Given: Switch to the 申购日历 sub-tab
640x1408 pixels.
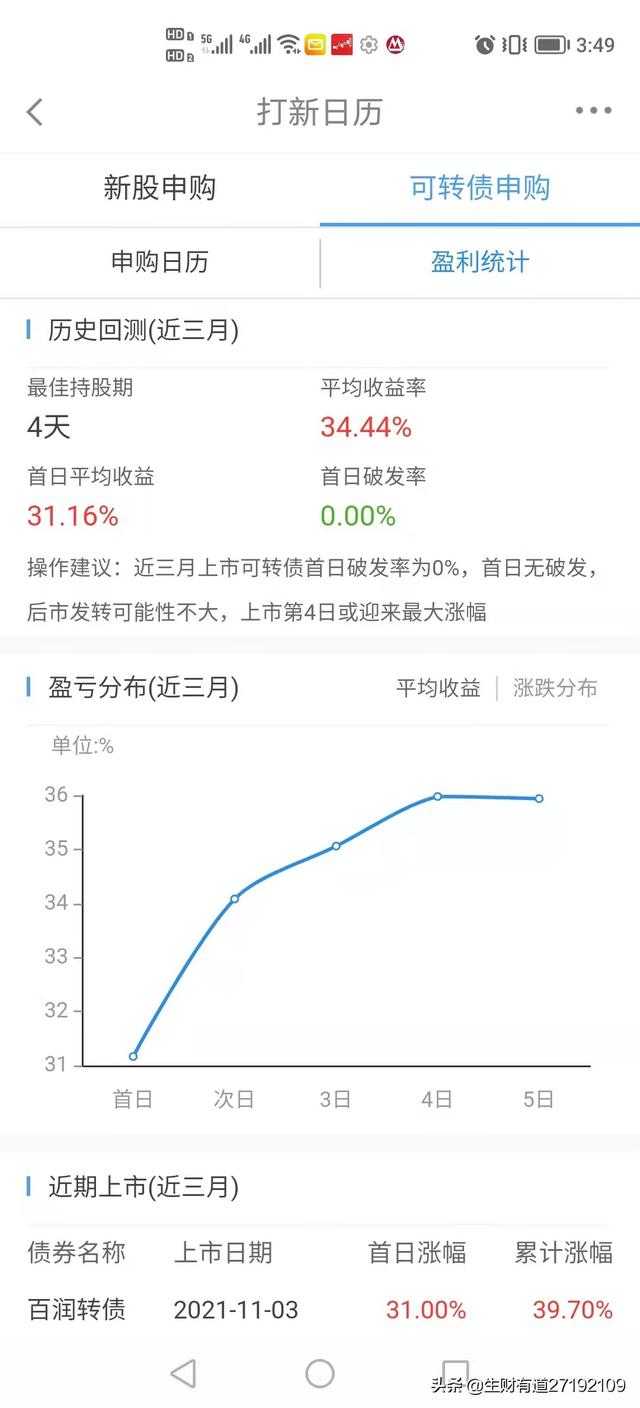Looking at the screenshot, I should pyautogui.click(x=160, y=262).
